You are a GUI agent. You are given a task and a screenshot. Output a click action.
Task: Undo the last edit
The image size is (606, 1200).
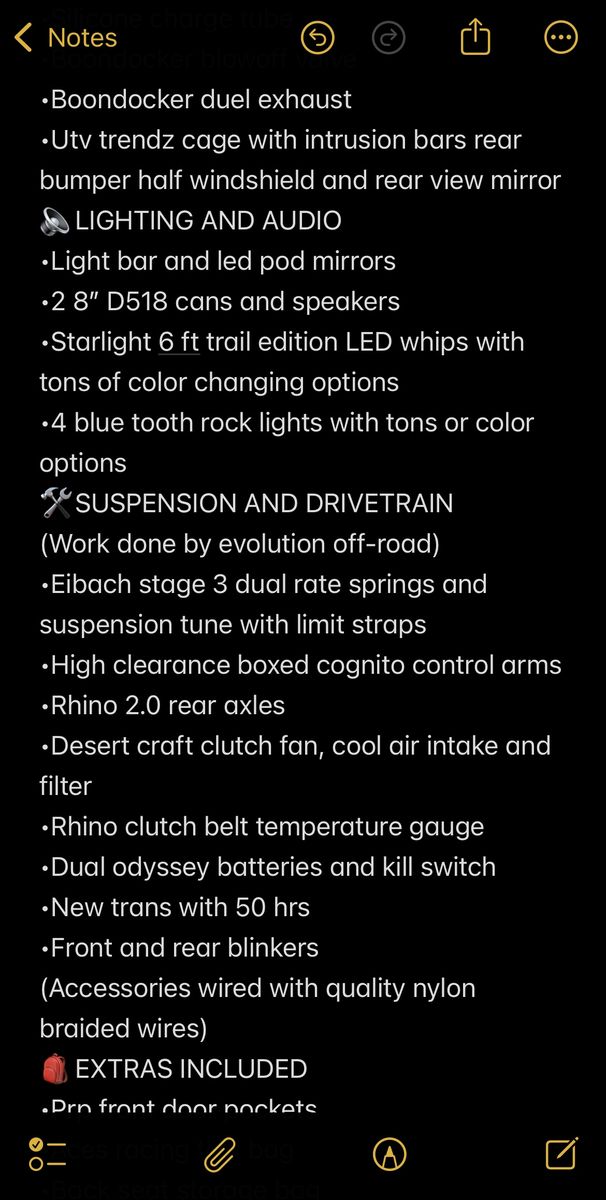point(318,38)
